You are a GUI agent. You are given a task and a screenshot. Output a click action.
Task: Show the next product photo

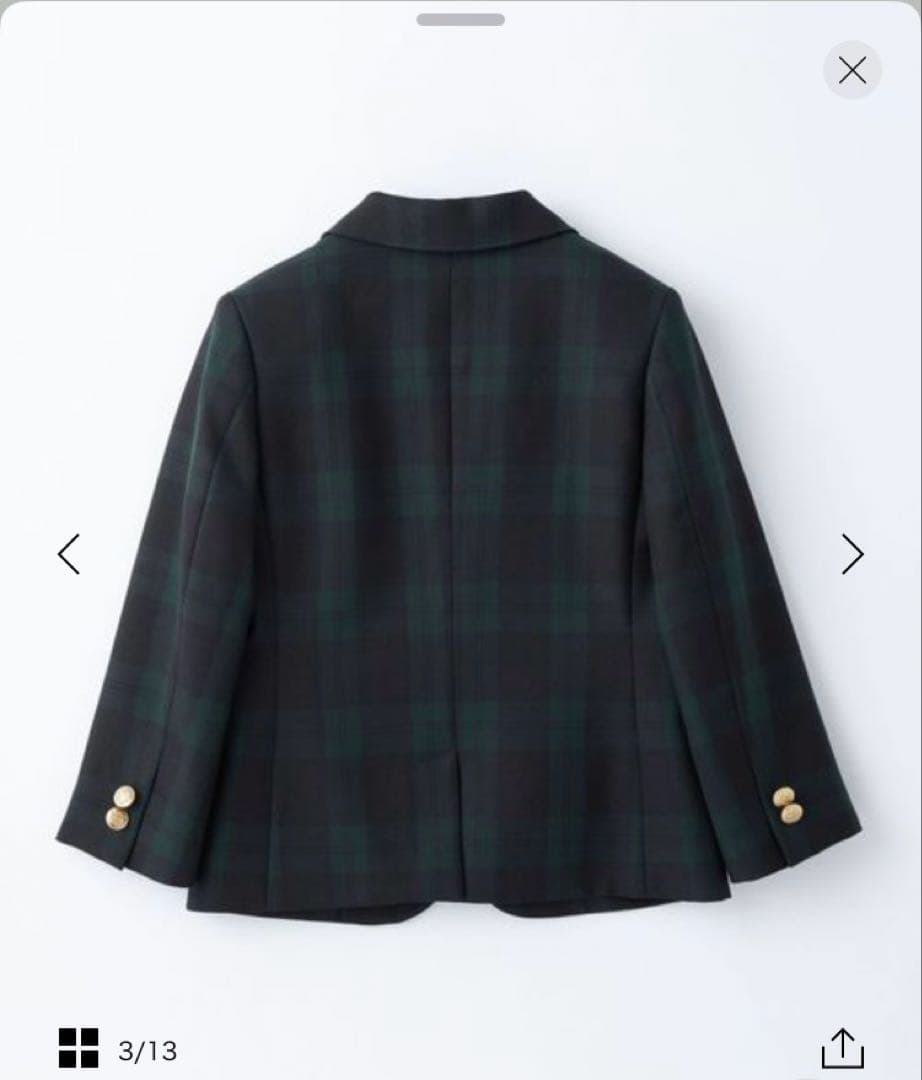click(x=852, y=553)
